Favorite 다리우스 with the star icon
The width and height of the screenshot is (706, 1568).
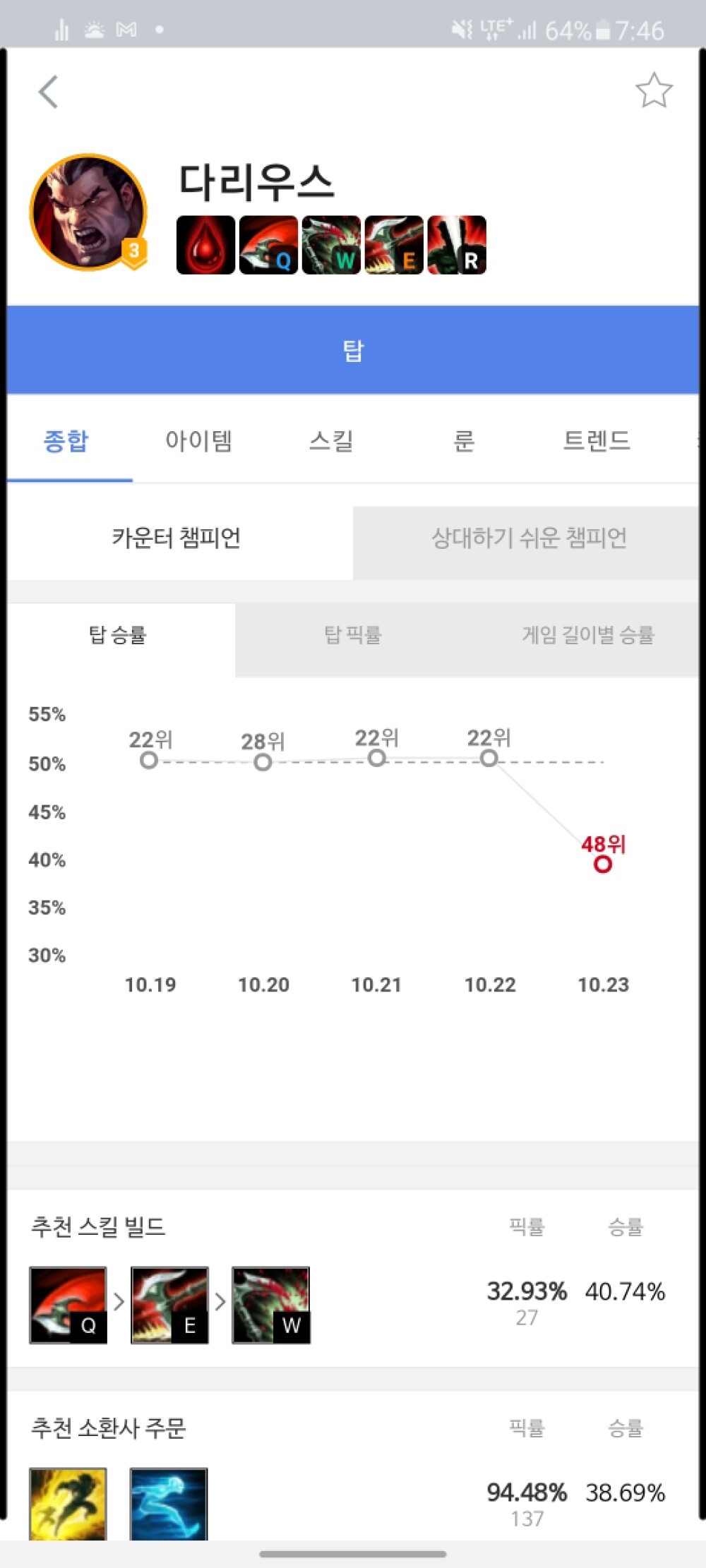654,90
